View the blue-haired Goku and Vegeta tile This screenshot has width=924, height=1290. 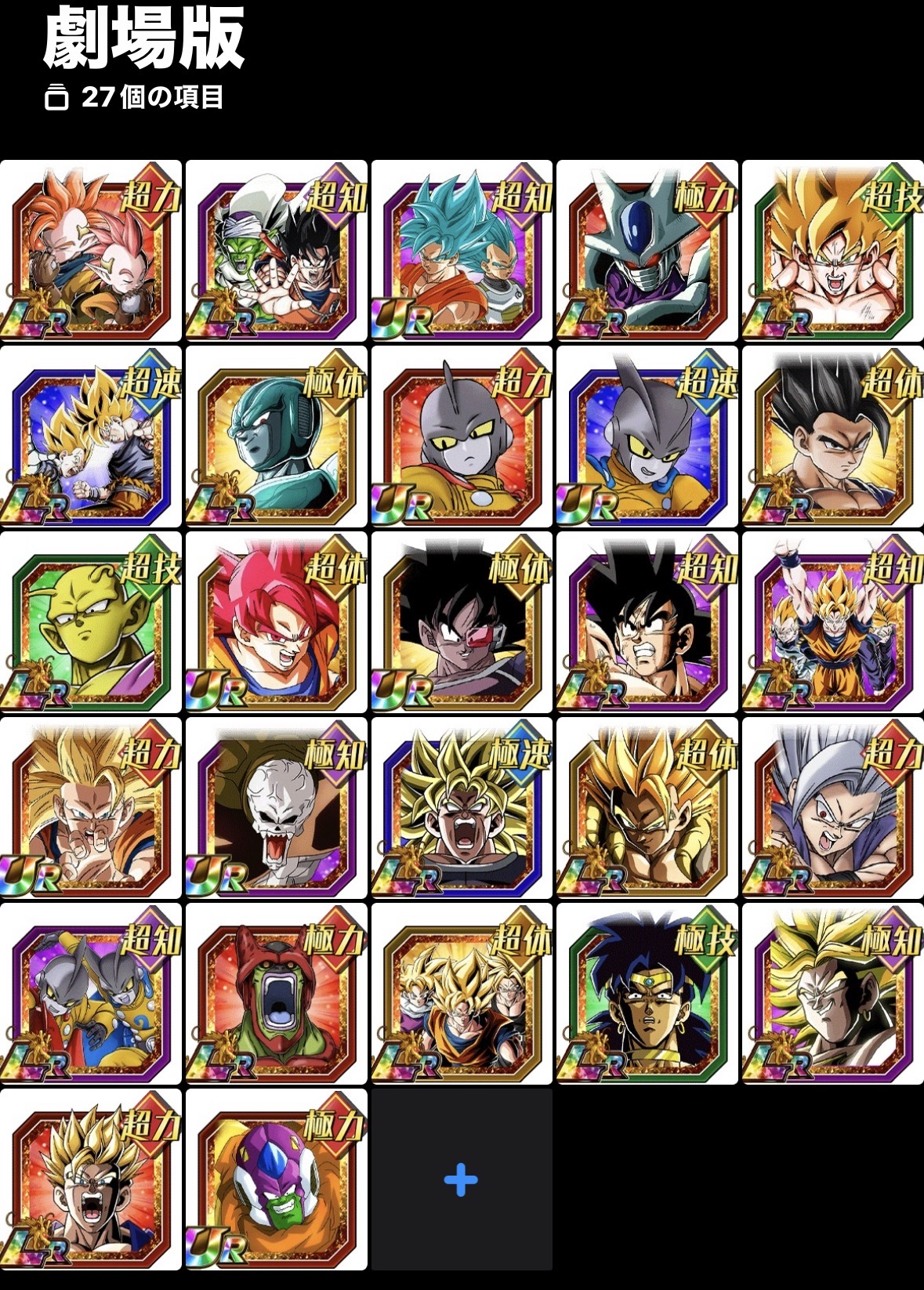coord(462,251)
